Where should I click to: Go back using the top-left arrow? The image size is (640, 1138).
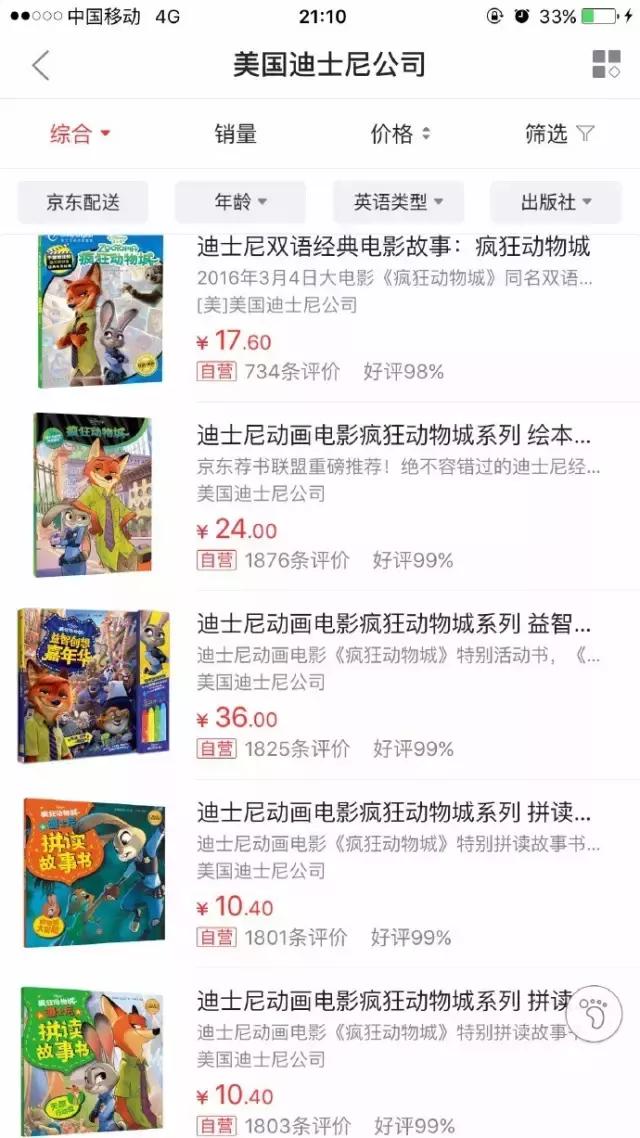[40, 65]
